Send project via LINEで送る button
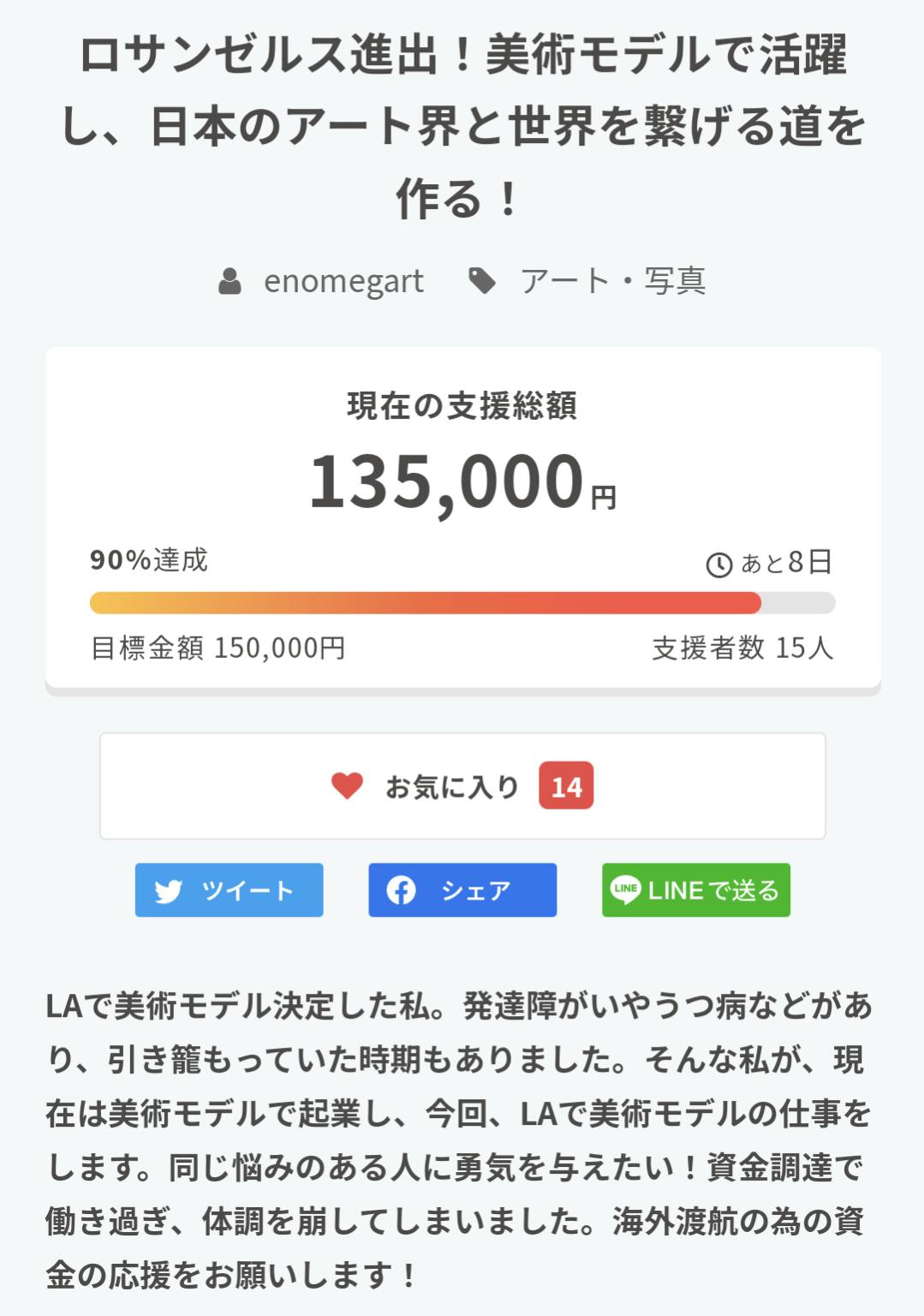Image resolution: width=924 pixels, height=1316 pixels. [x=695, y=890]
